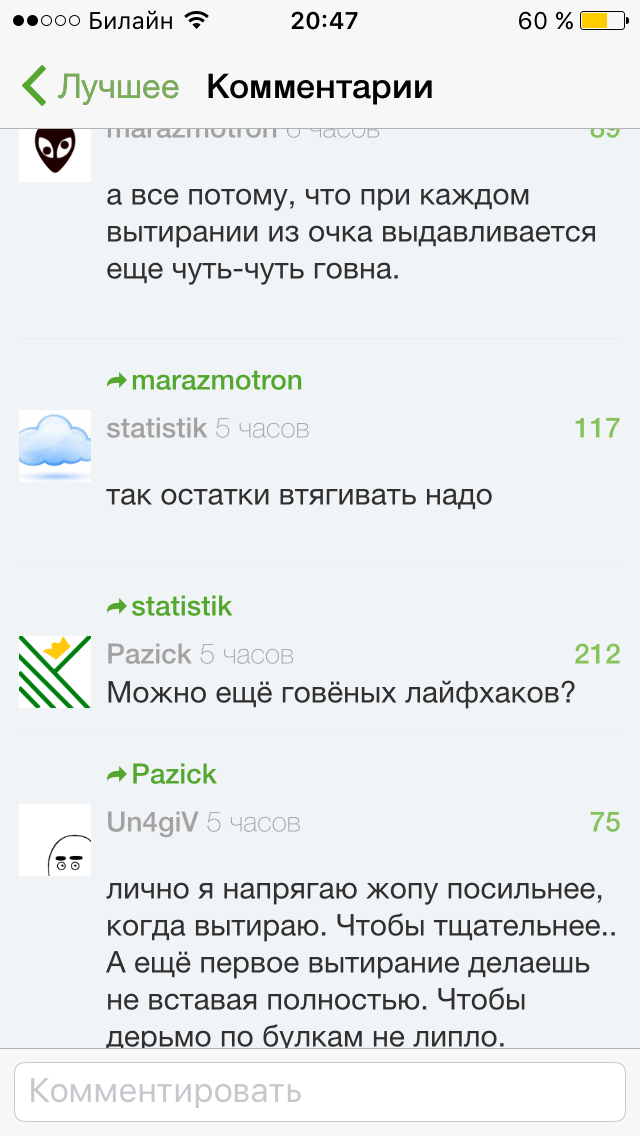Screen dimensions: 640x1136
Task: Open the marazmotron reply link above statistik
Action: 204,381
